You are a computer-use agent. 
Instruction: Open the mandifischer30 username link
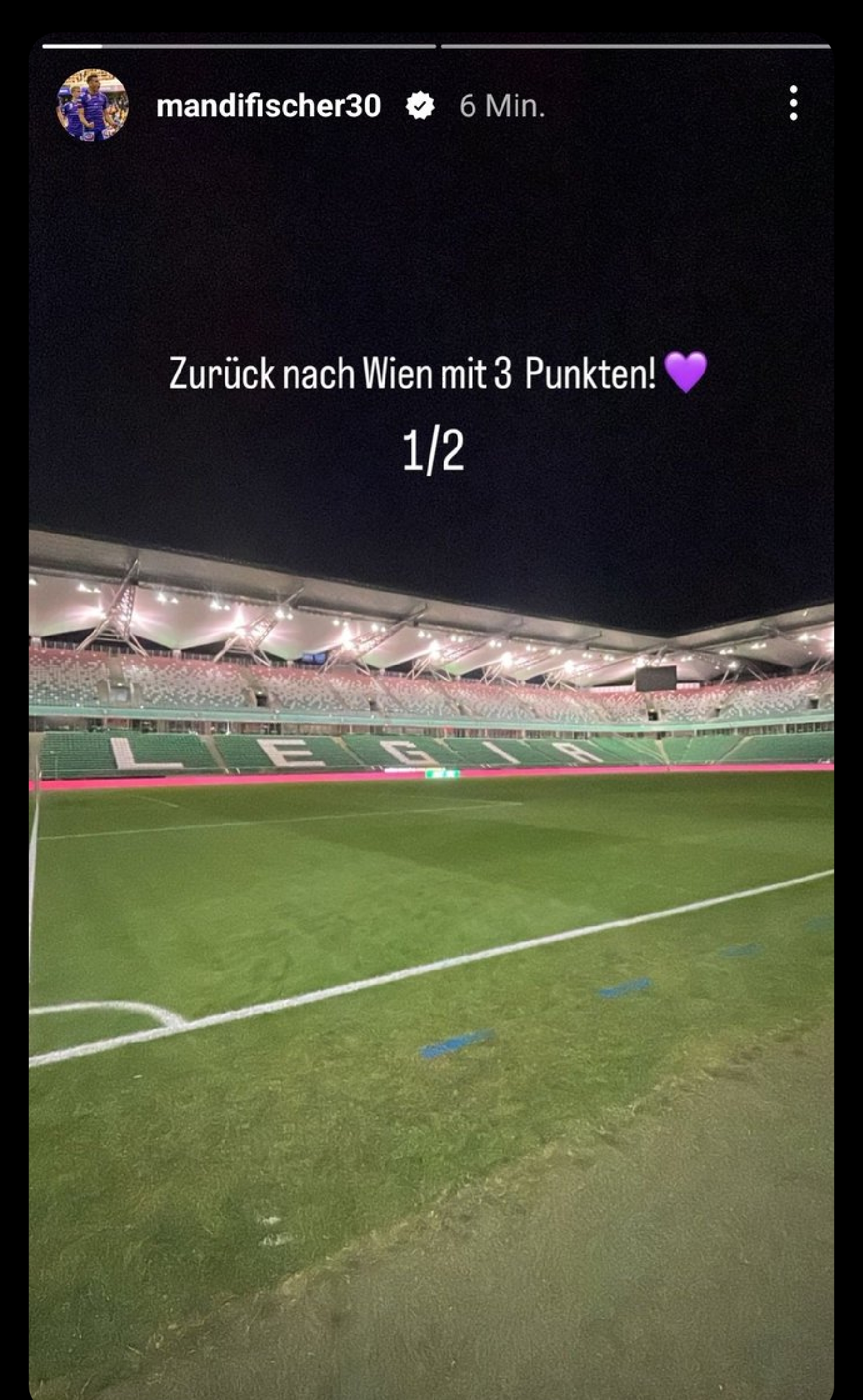pyautogui.click(x=268, y=106)
